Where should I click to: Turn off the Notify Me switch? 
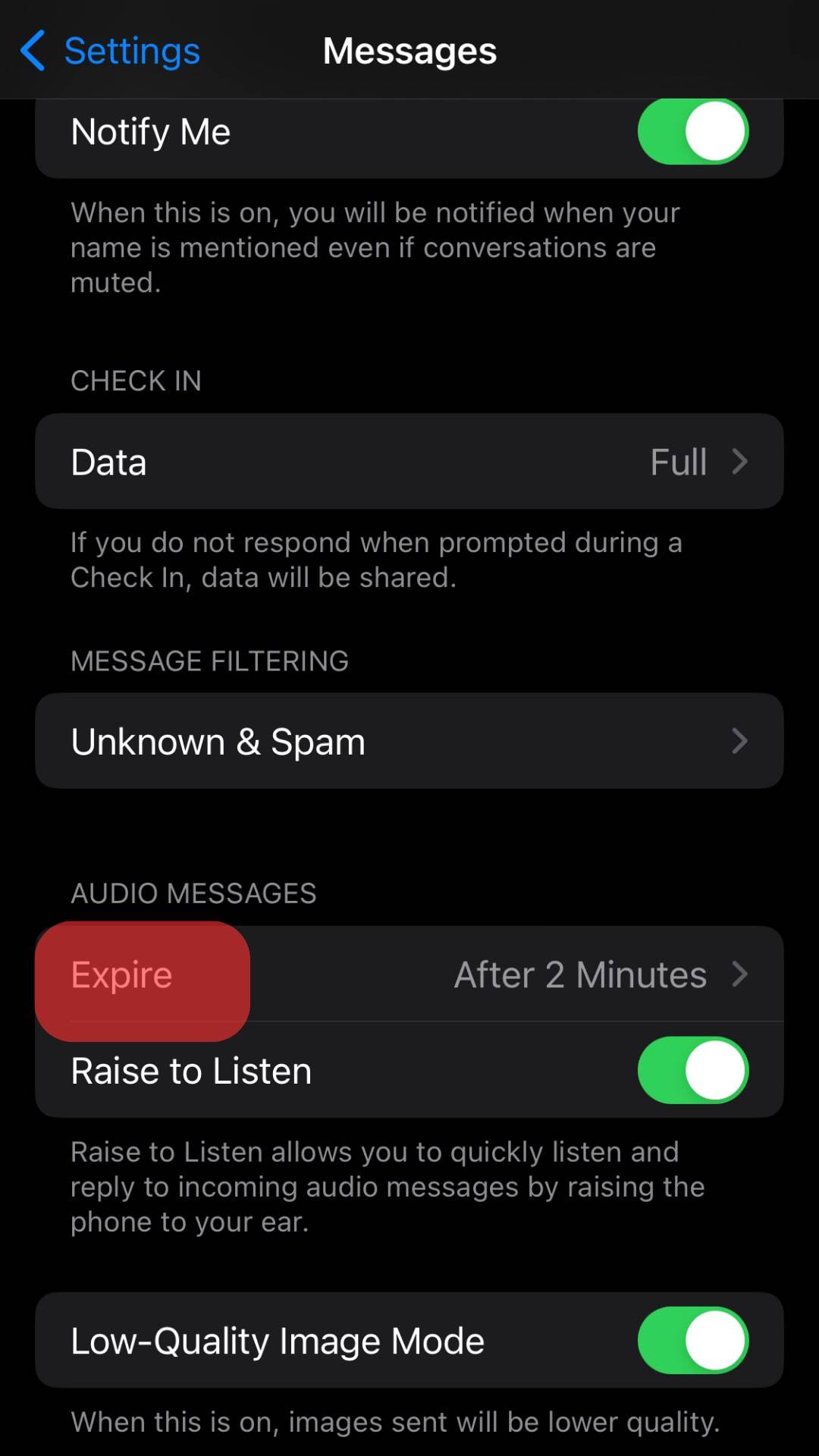[x=692, y=132]
